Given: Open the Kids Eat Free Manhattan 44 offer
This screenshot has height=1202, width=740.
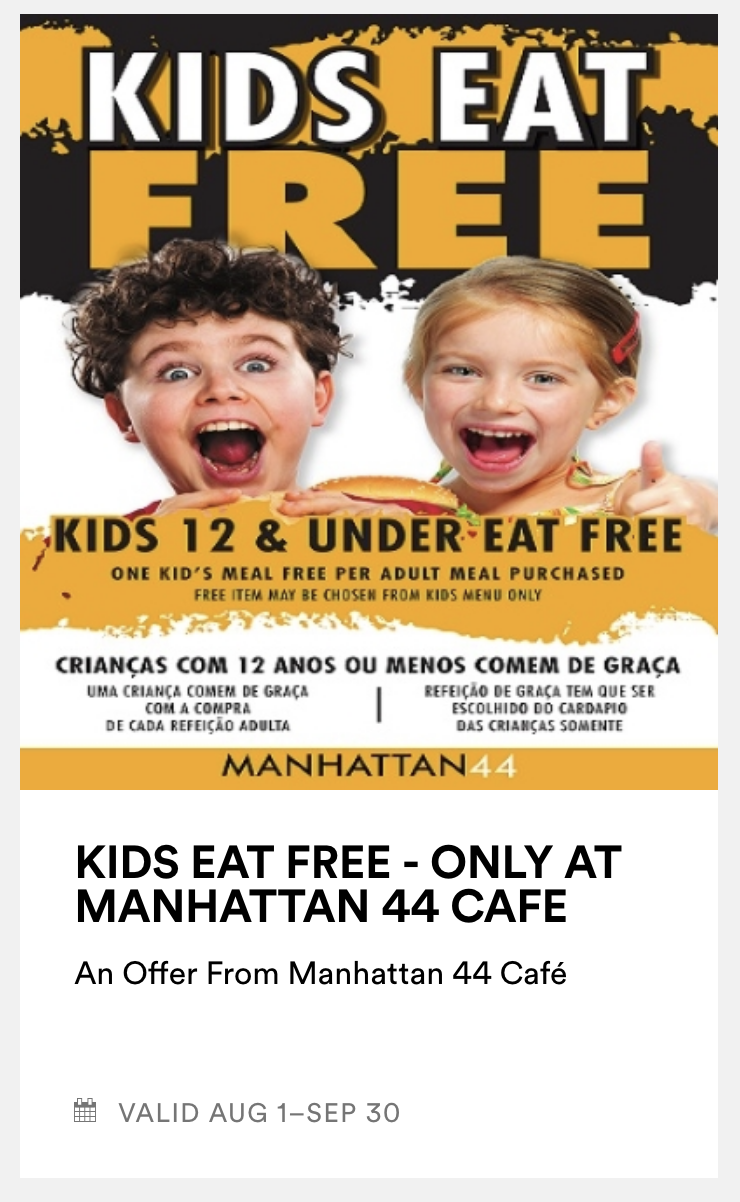Looking at the screenshot, I should [348, 884].
